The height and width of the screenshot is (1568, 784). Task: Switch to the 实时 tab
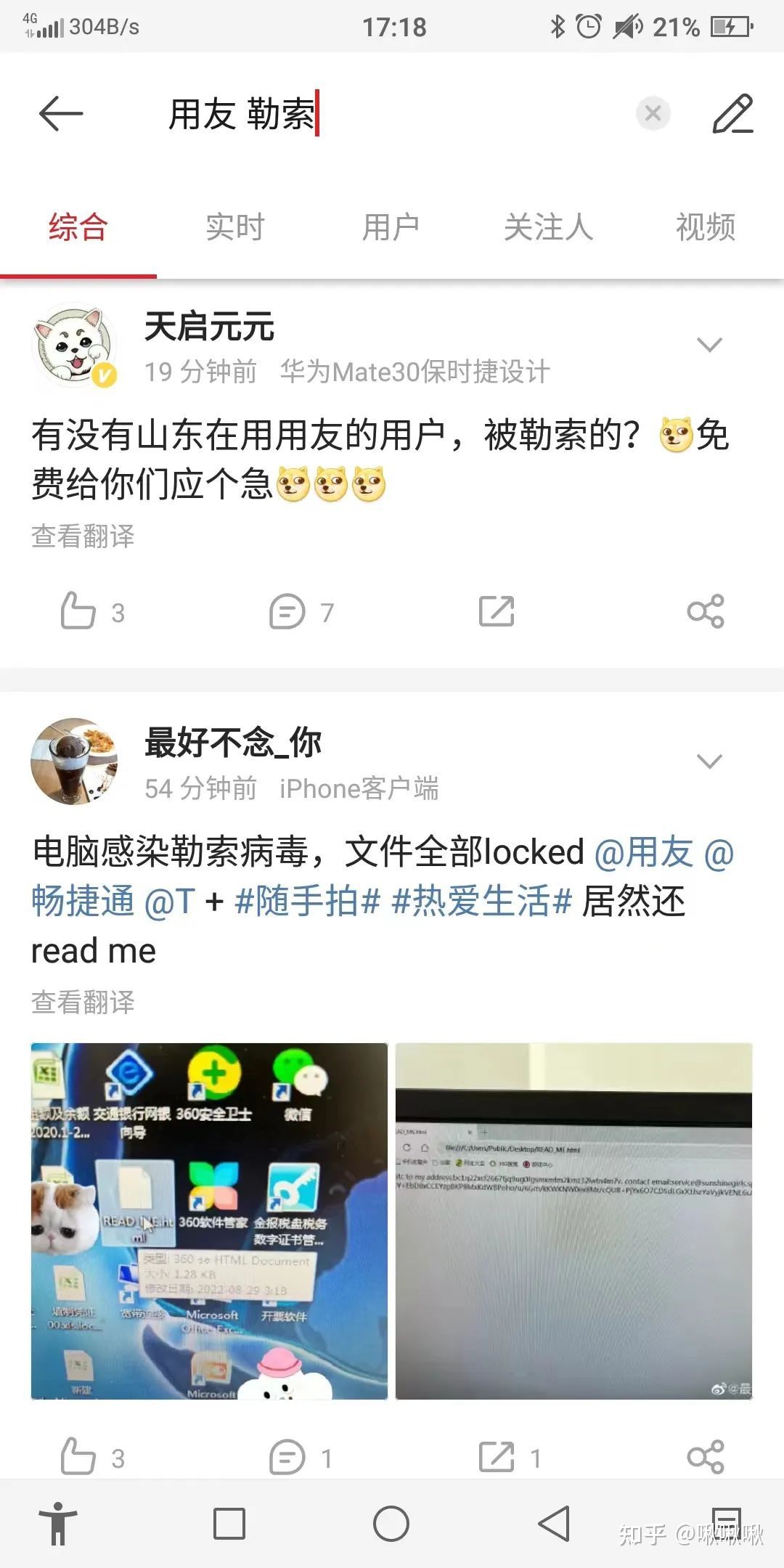point(234,227)
